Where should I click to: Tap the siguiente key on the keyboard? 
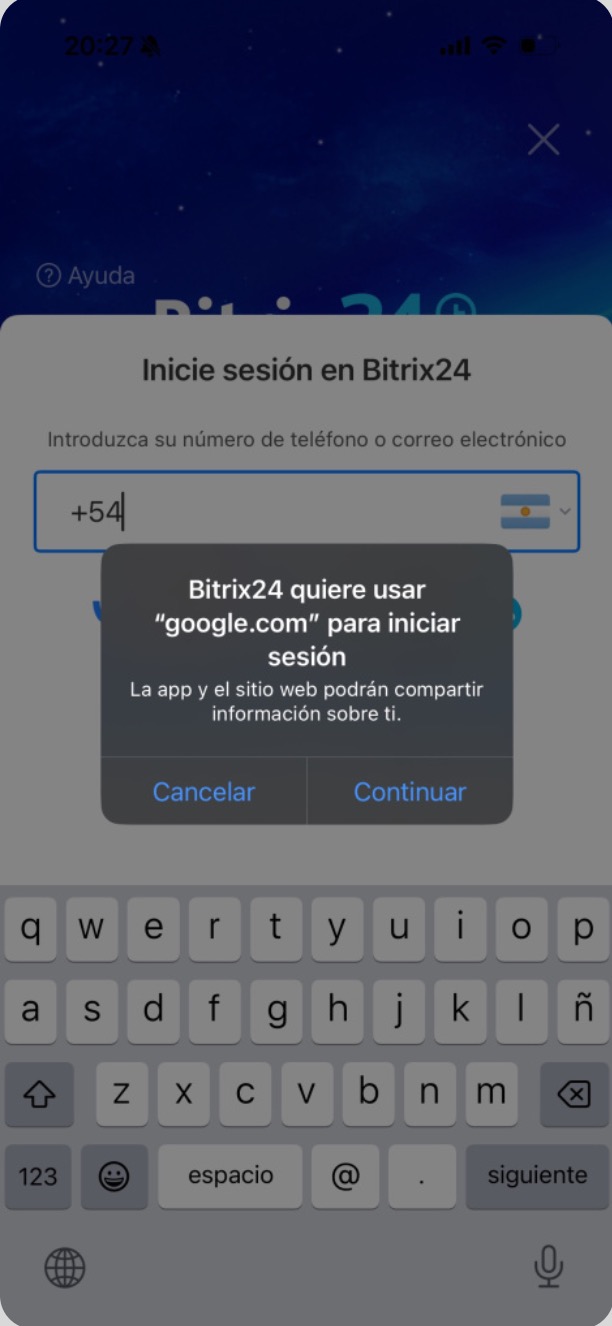(537, 1176)
